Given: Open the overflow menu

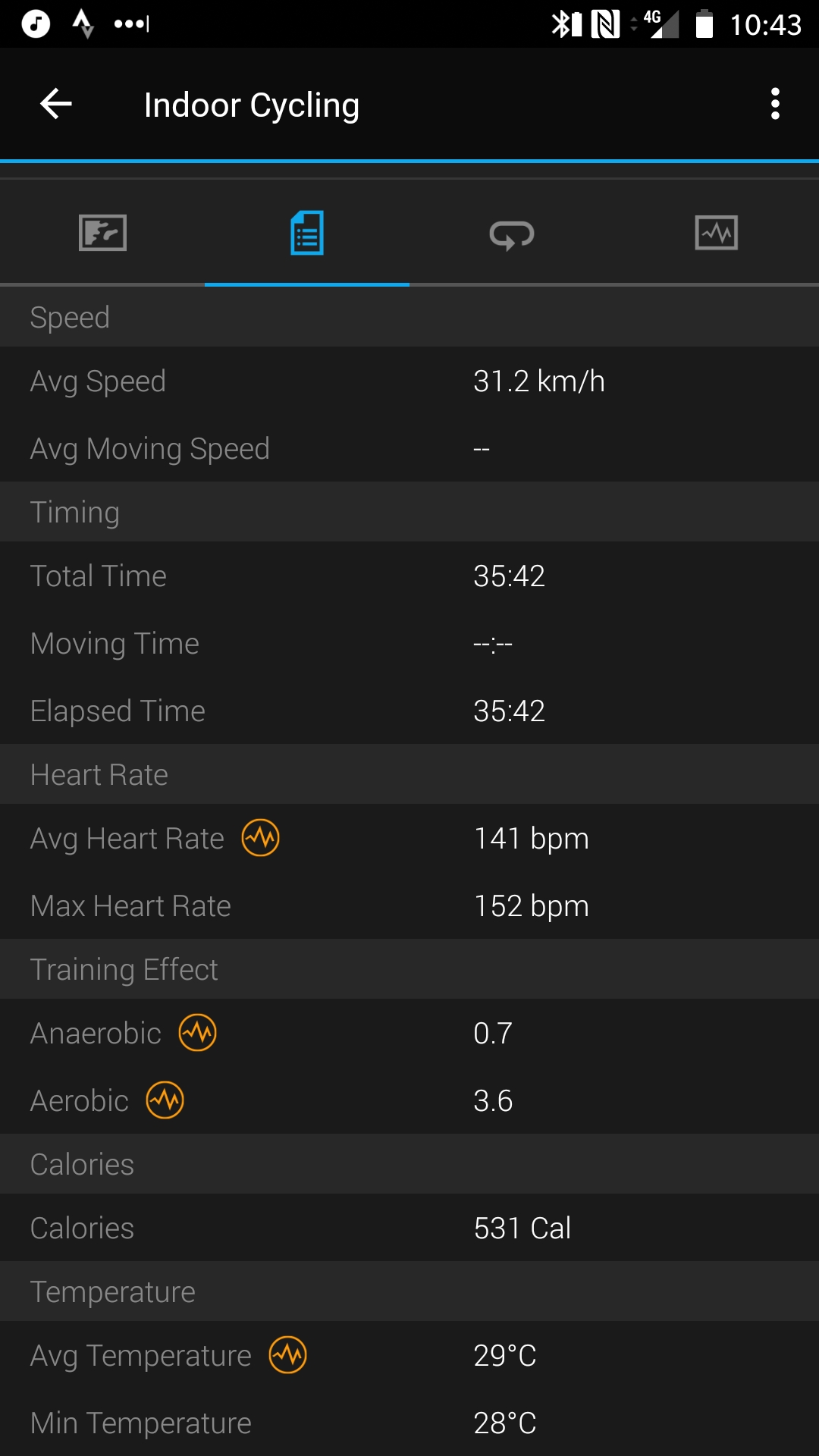Looking at the screenshot, I should 775,104.
